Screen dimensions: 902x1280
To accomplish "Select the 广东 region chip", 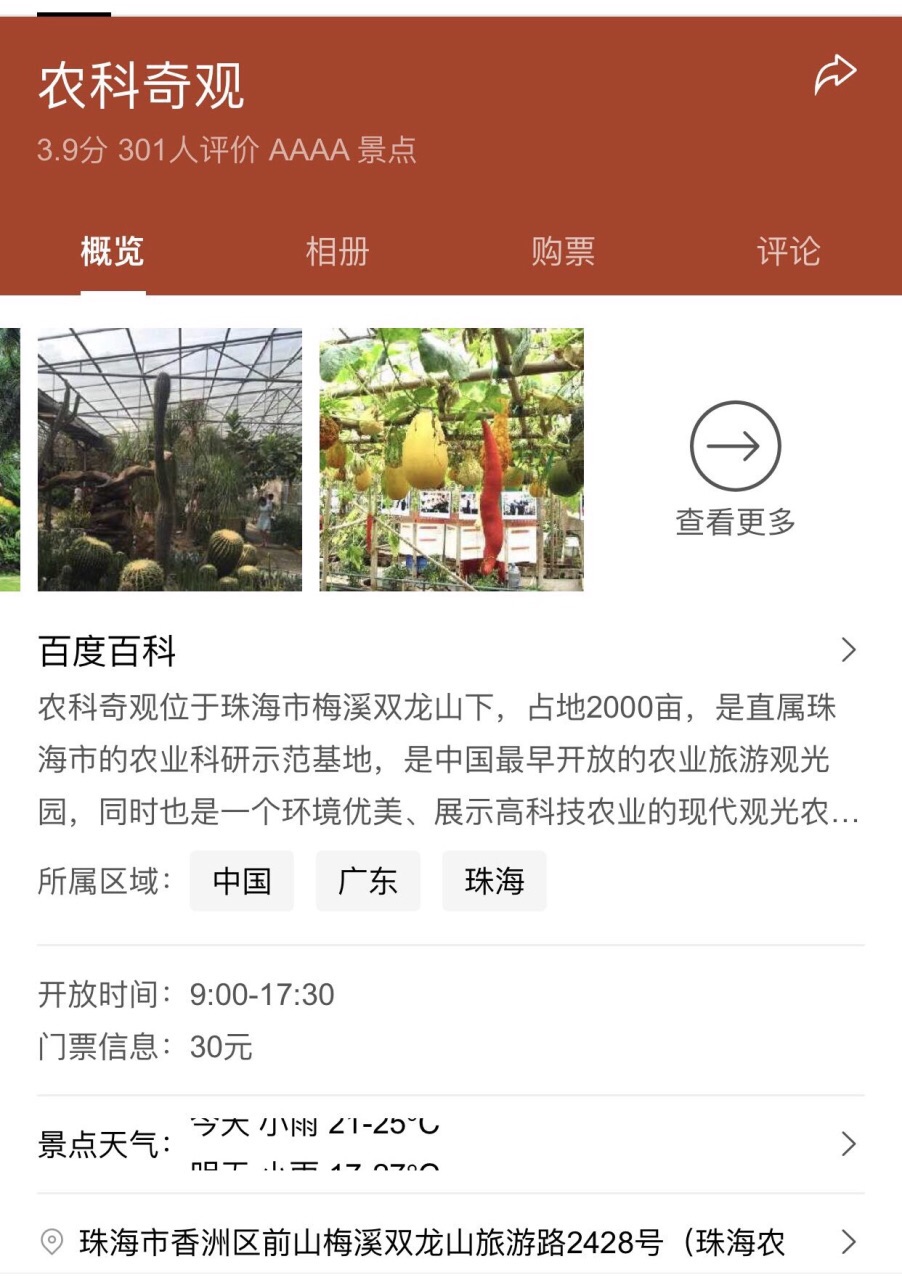I will click(x=368, y=881).
